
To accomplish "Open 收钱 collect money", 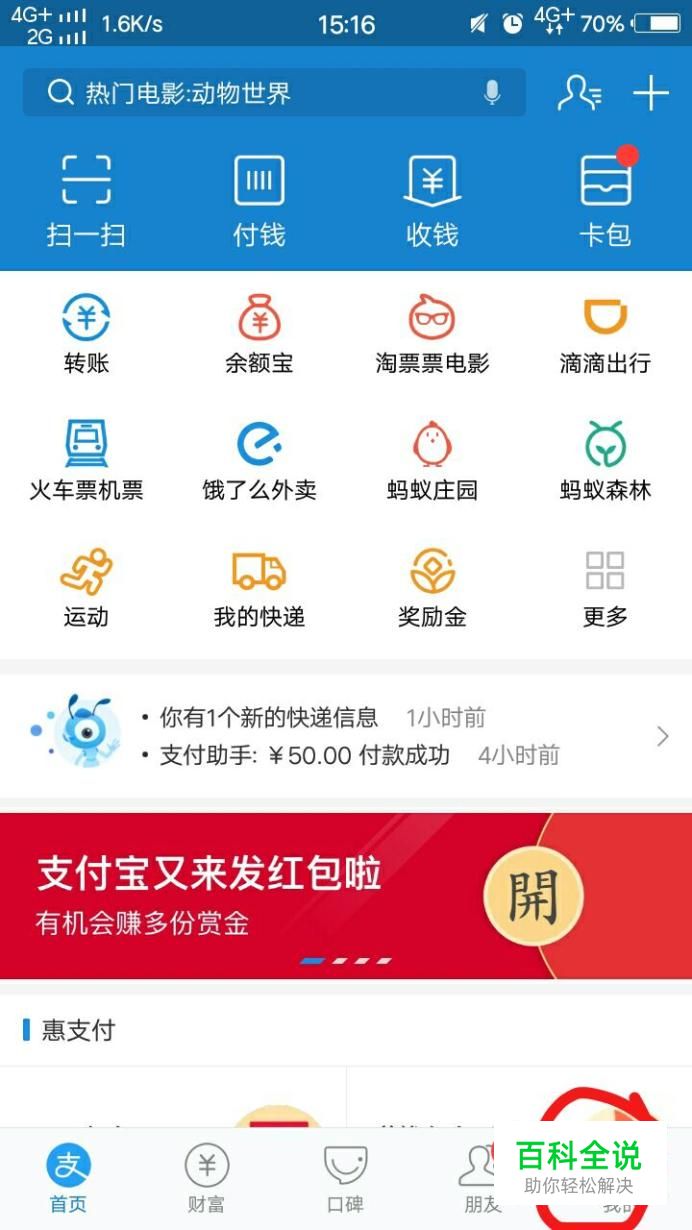I will tap(432, 200).
